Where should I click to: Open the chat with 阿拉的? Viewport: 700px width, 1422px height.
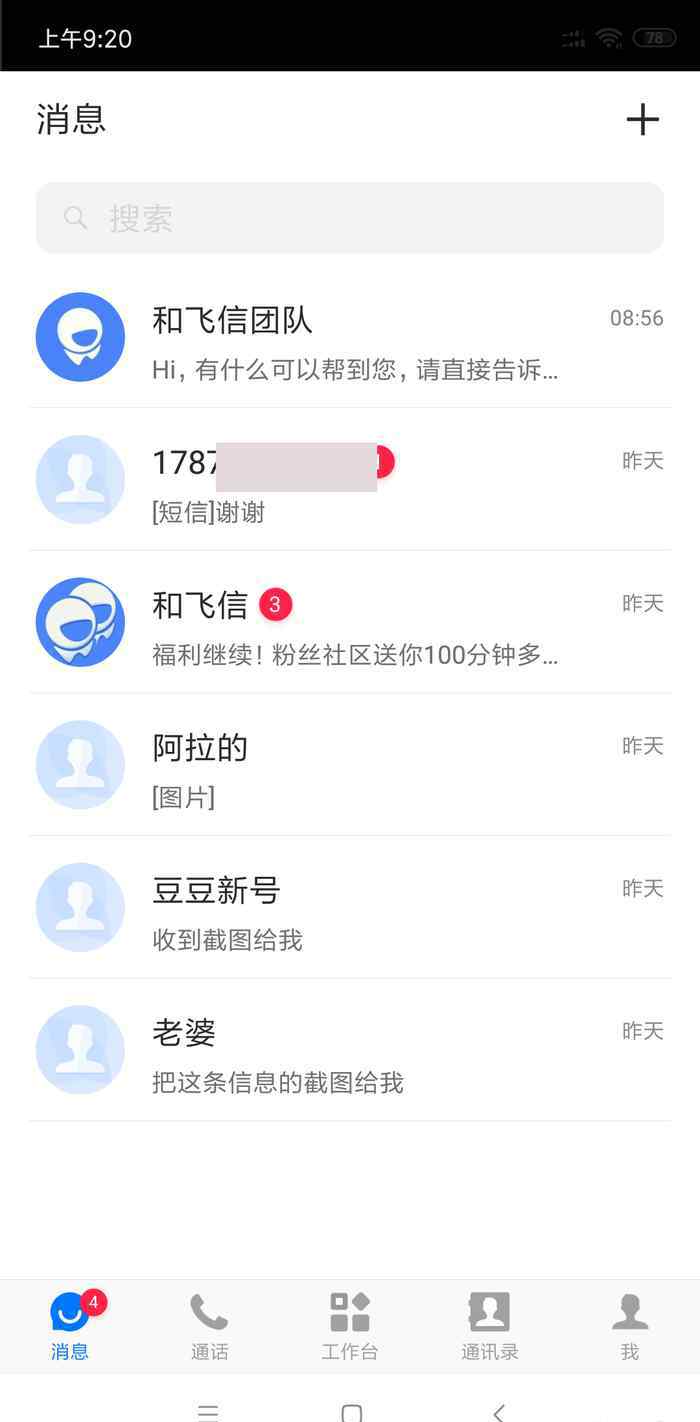pos(350,765)
